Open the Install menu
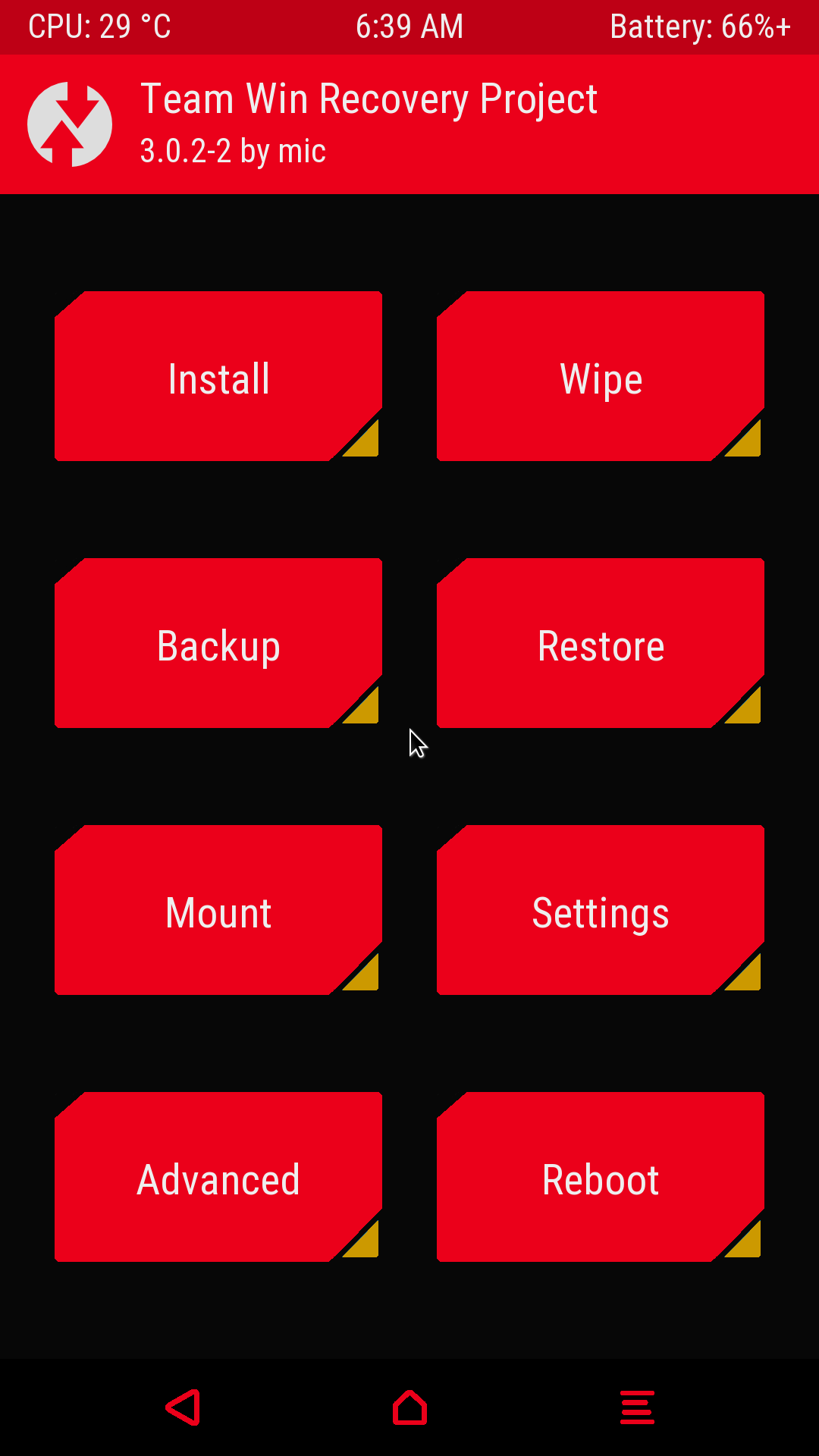819x1456 pixels. (218, 377)
